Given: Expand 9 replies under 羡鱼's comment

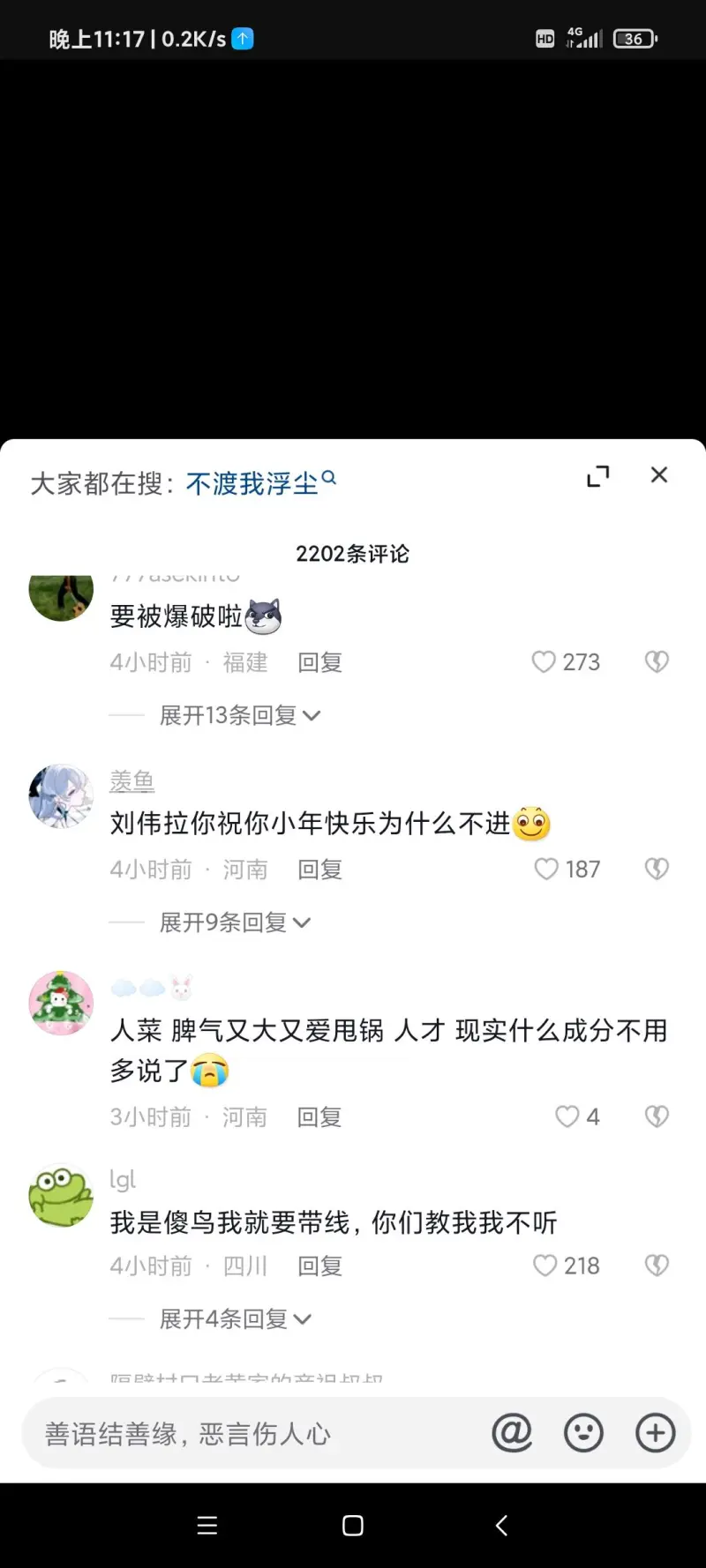Looking at the screenshot, I should click(234, 922).
